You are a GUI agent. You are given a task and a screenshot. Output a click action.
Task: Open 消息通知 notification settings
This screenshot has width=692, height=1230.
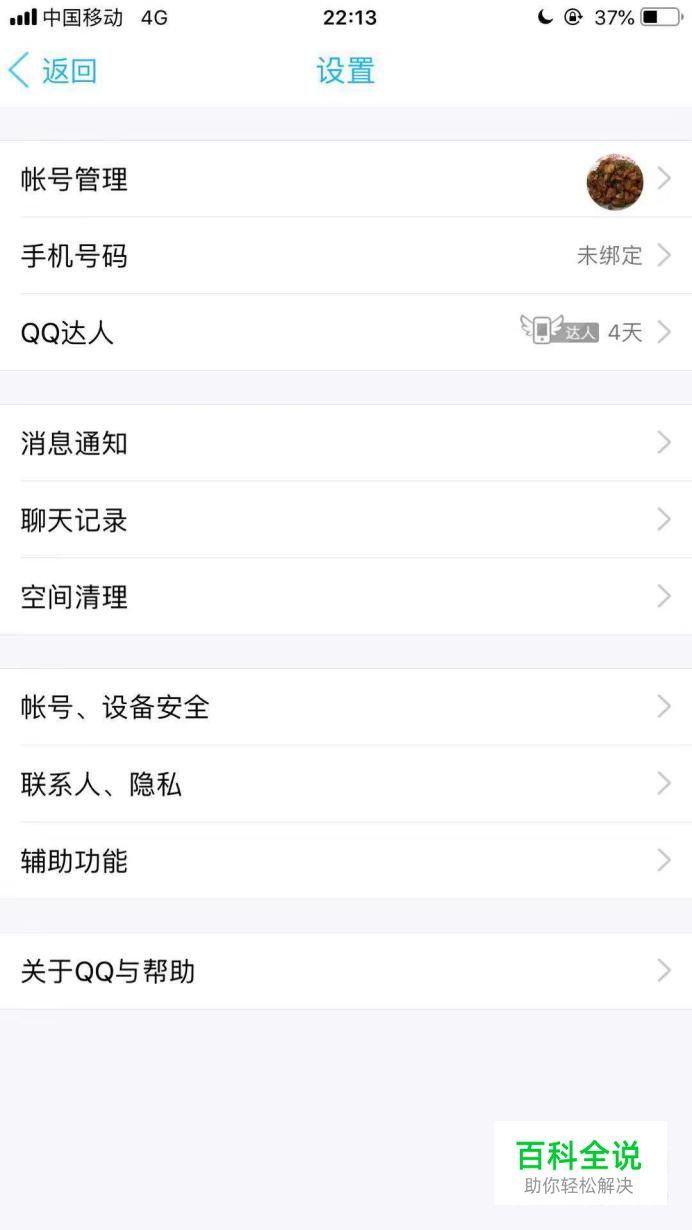pyautogui.click(x=75, y=443)
